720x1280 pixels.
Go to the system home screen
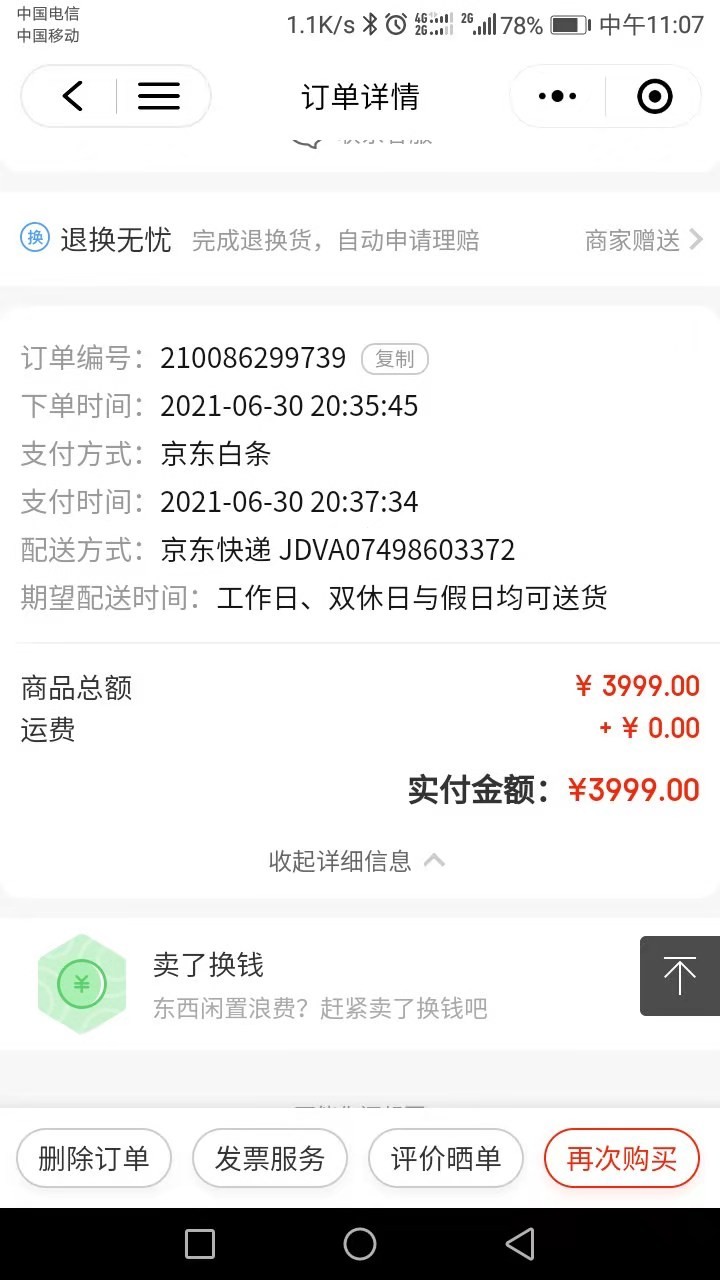coord(360,1244)
